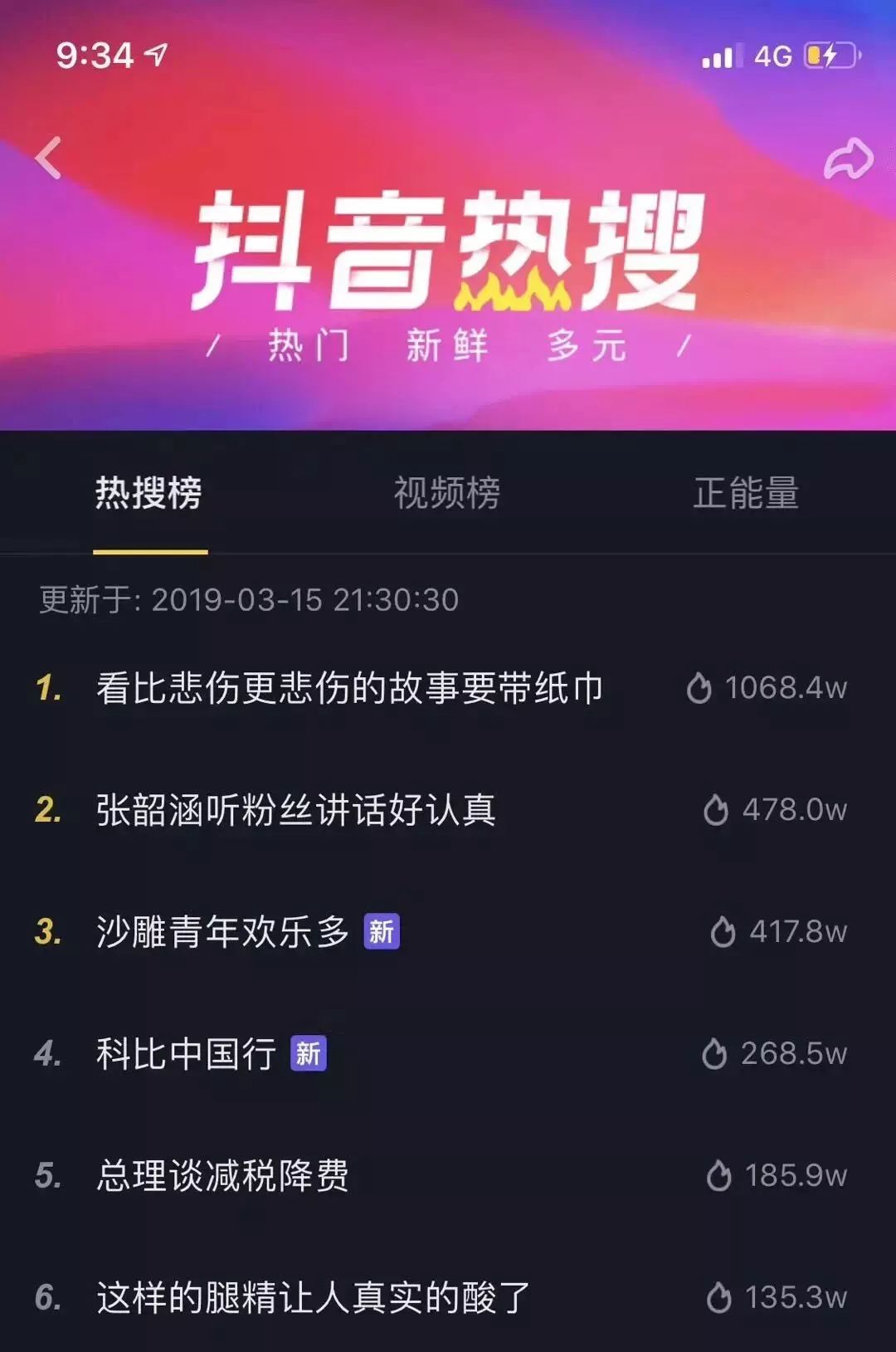
Task: Share the Douyin hot search page
Action: 848,159
